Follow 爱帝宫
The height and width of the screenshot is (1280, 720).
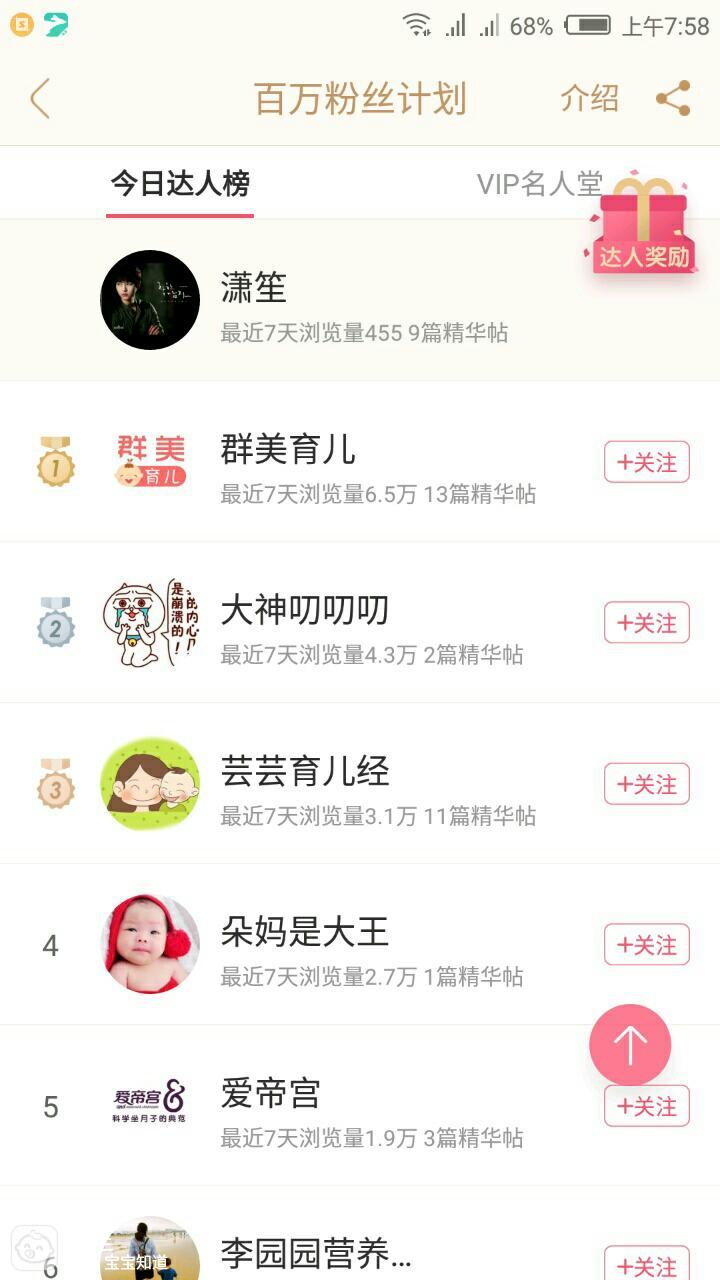click(647, 1107)
